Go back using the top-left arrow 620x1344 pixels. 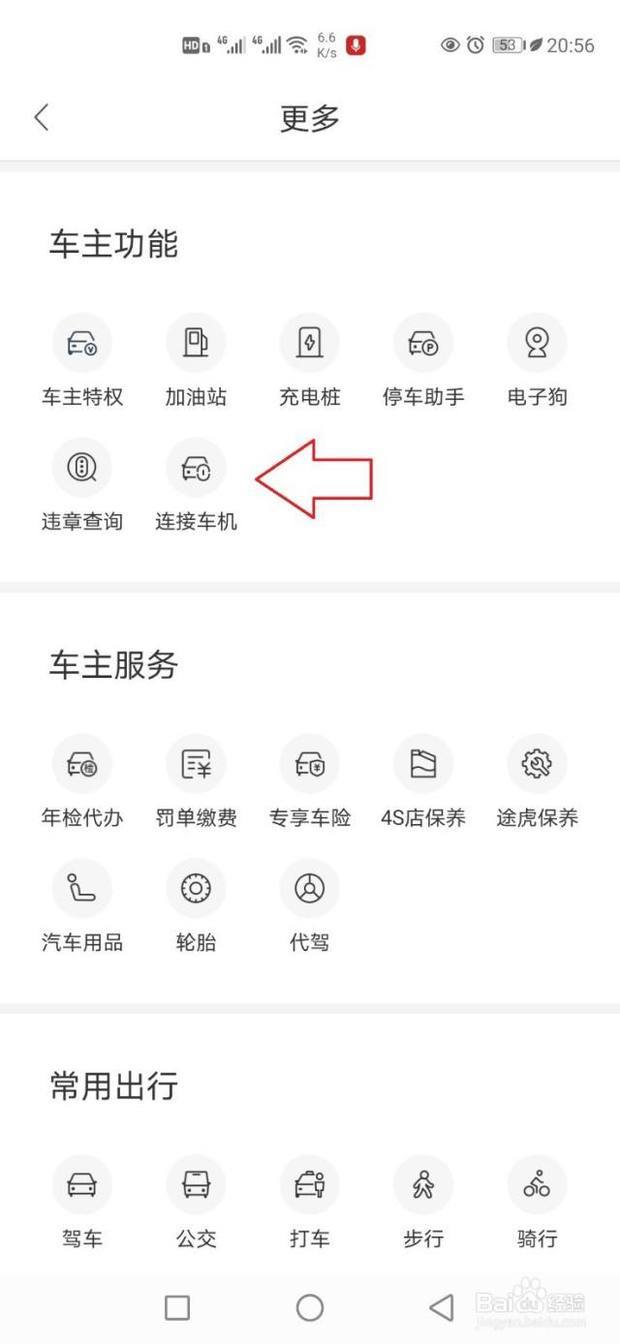(x=41, y=118)
